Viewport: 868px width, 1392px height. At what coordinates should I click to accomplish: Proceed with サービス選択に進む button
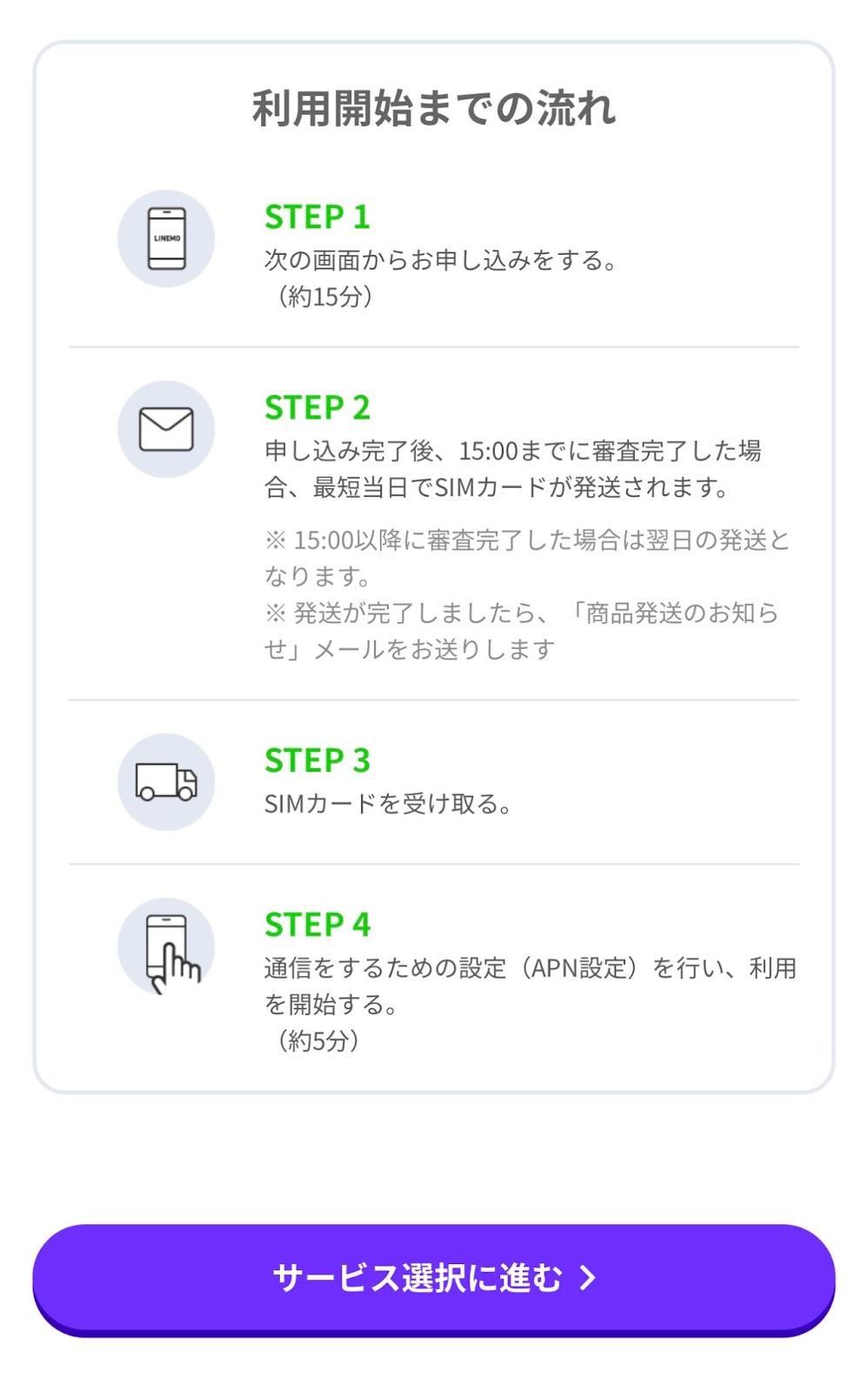(434, 1279)
